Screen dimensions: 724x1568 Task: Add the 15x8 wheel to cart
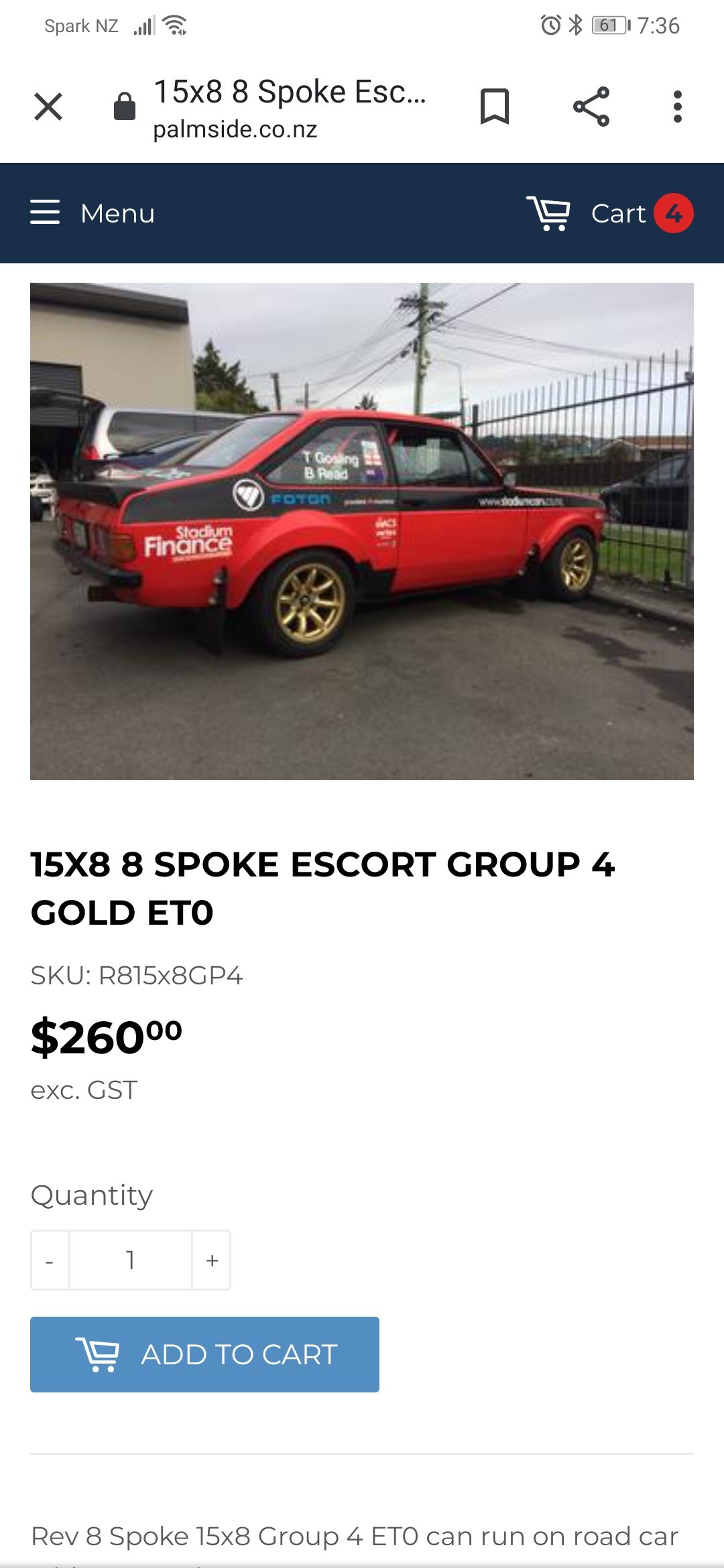point(204,1354)
